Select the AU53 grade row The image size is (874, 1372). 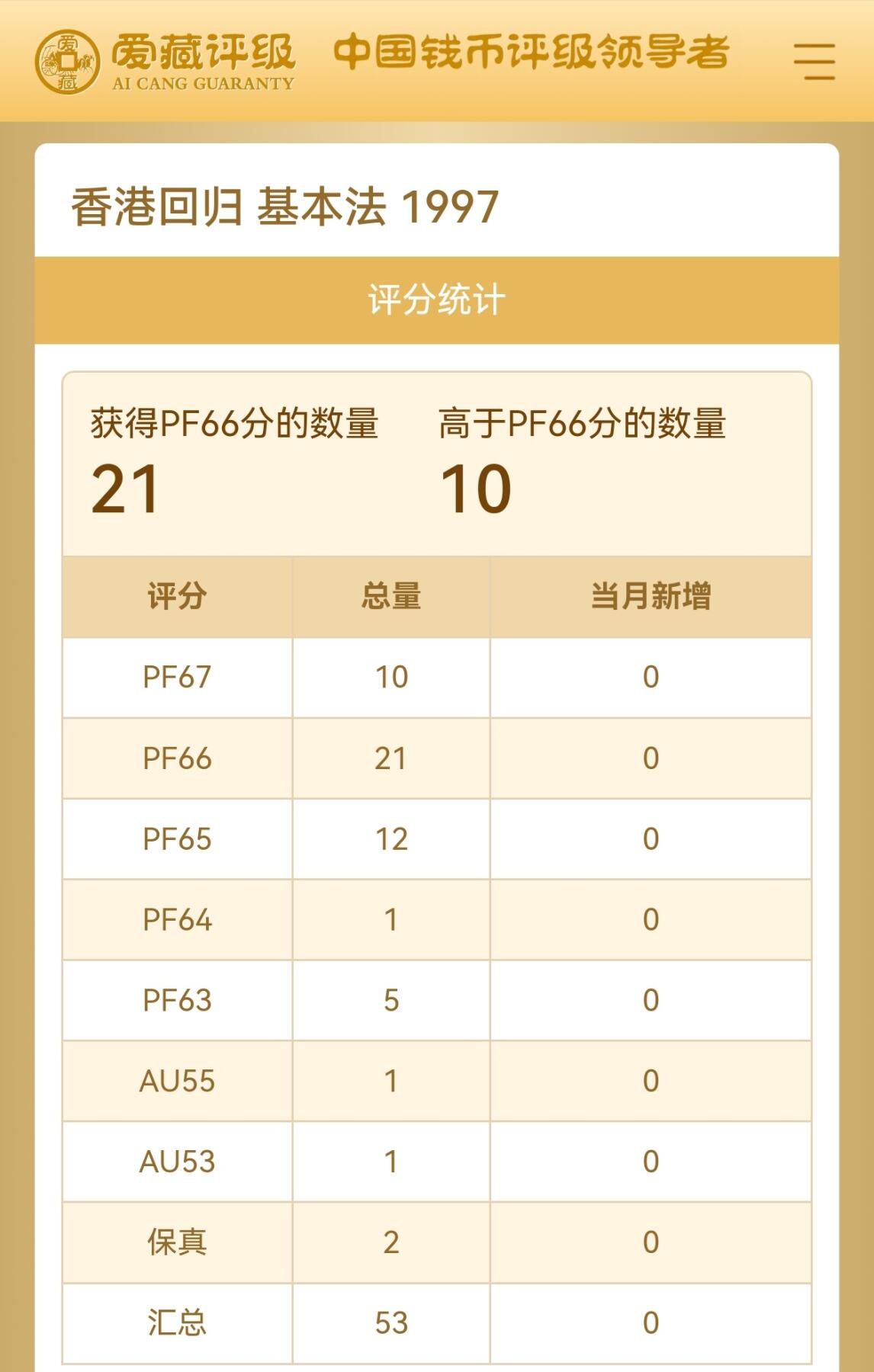click(177, 1162)
